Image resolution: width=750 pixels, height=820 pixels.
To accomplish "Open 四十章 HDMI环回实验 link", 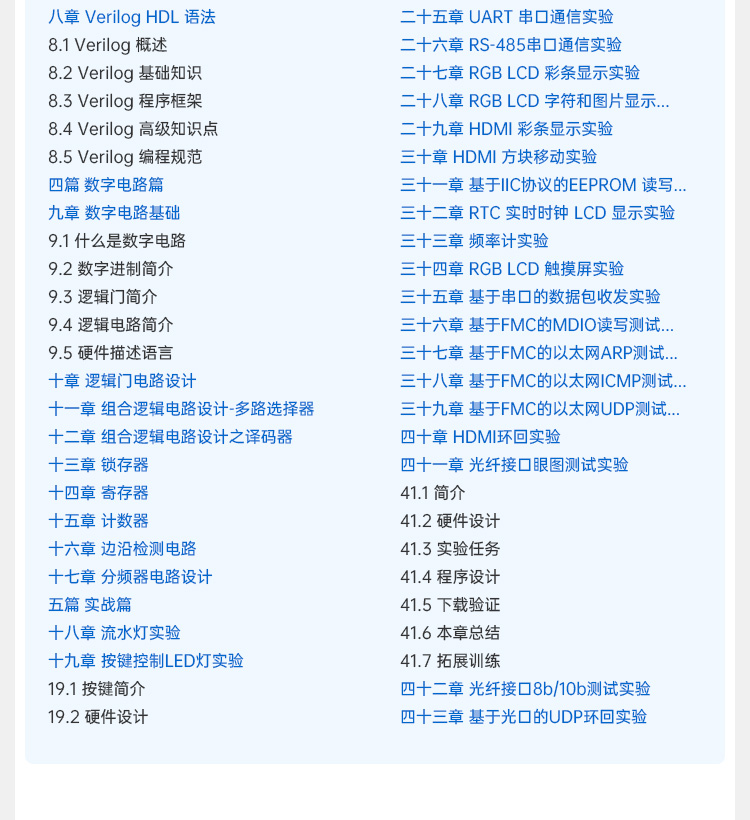I will point(480,437).
